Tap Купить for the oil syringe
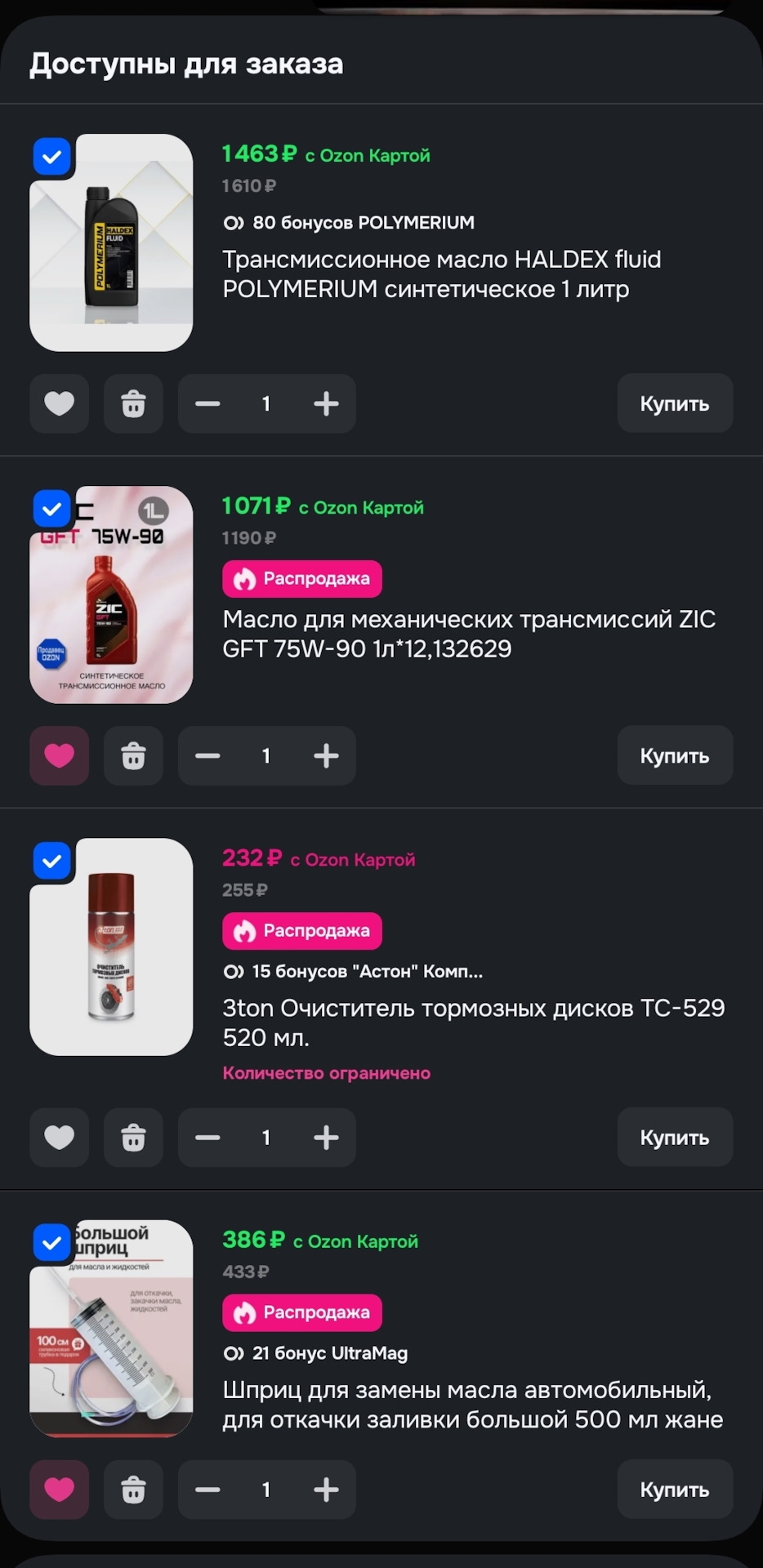 [674, 1490]
